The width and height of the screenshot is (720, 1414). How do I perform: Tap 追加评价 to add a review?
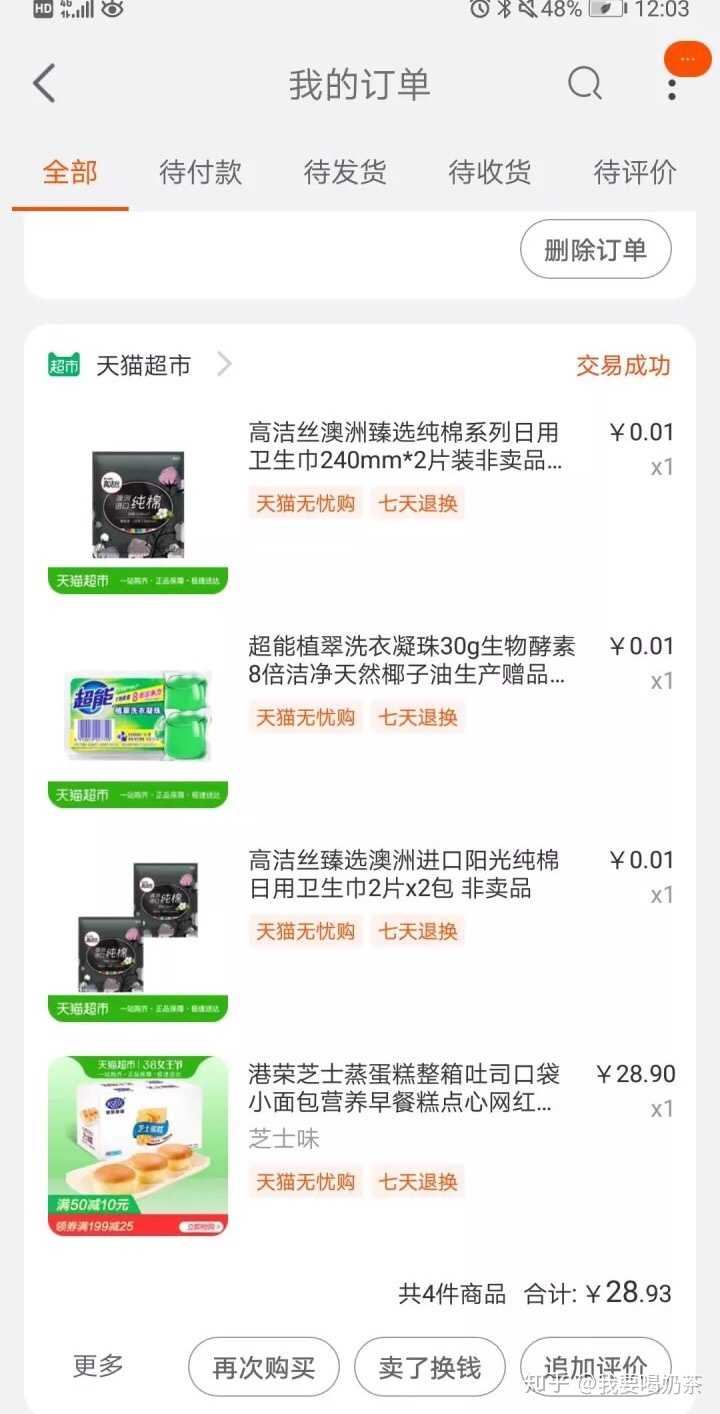pyautogui.click(x=595, y=1367)
